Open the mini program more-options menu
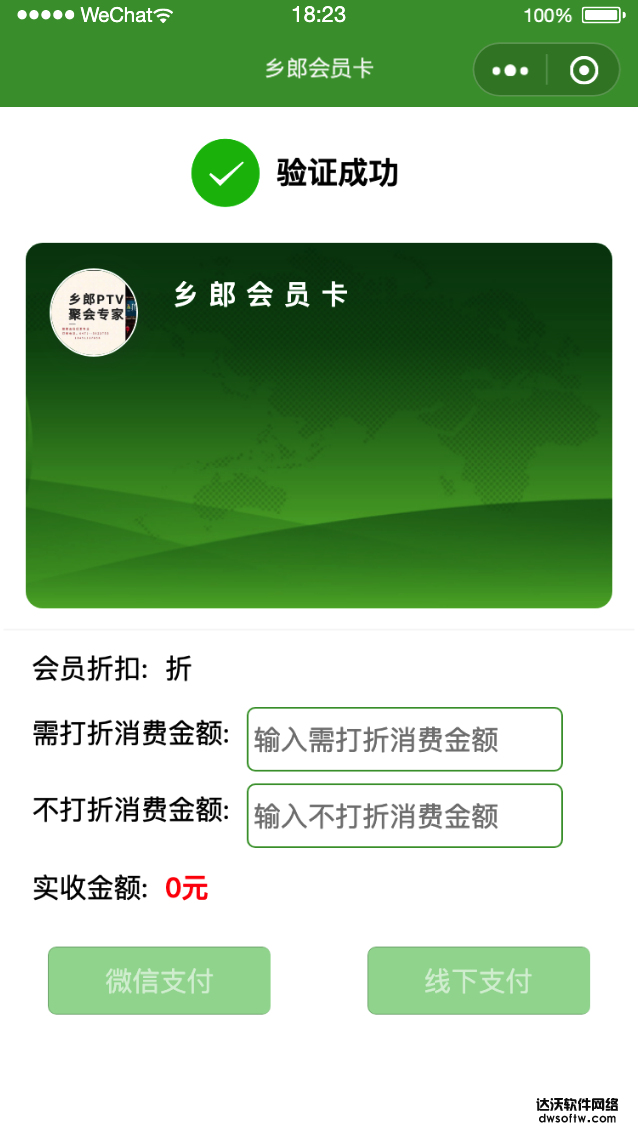This screenshot has height=1132, width=638. click(510, 70)
